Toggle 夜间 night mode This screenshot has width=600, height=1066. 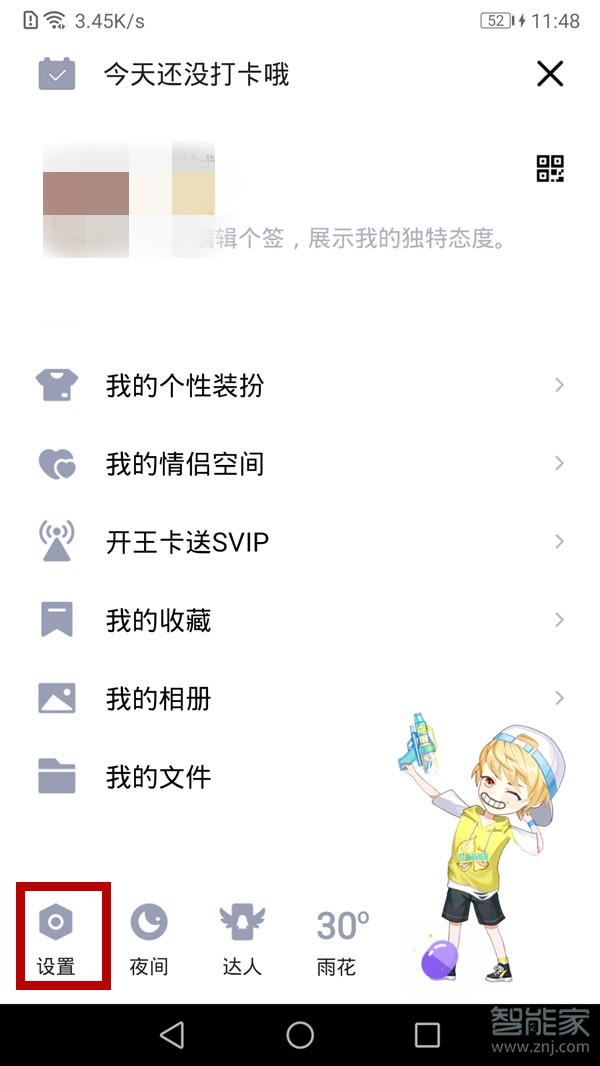coord(149,938)
